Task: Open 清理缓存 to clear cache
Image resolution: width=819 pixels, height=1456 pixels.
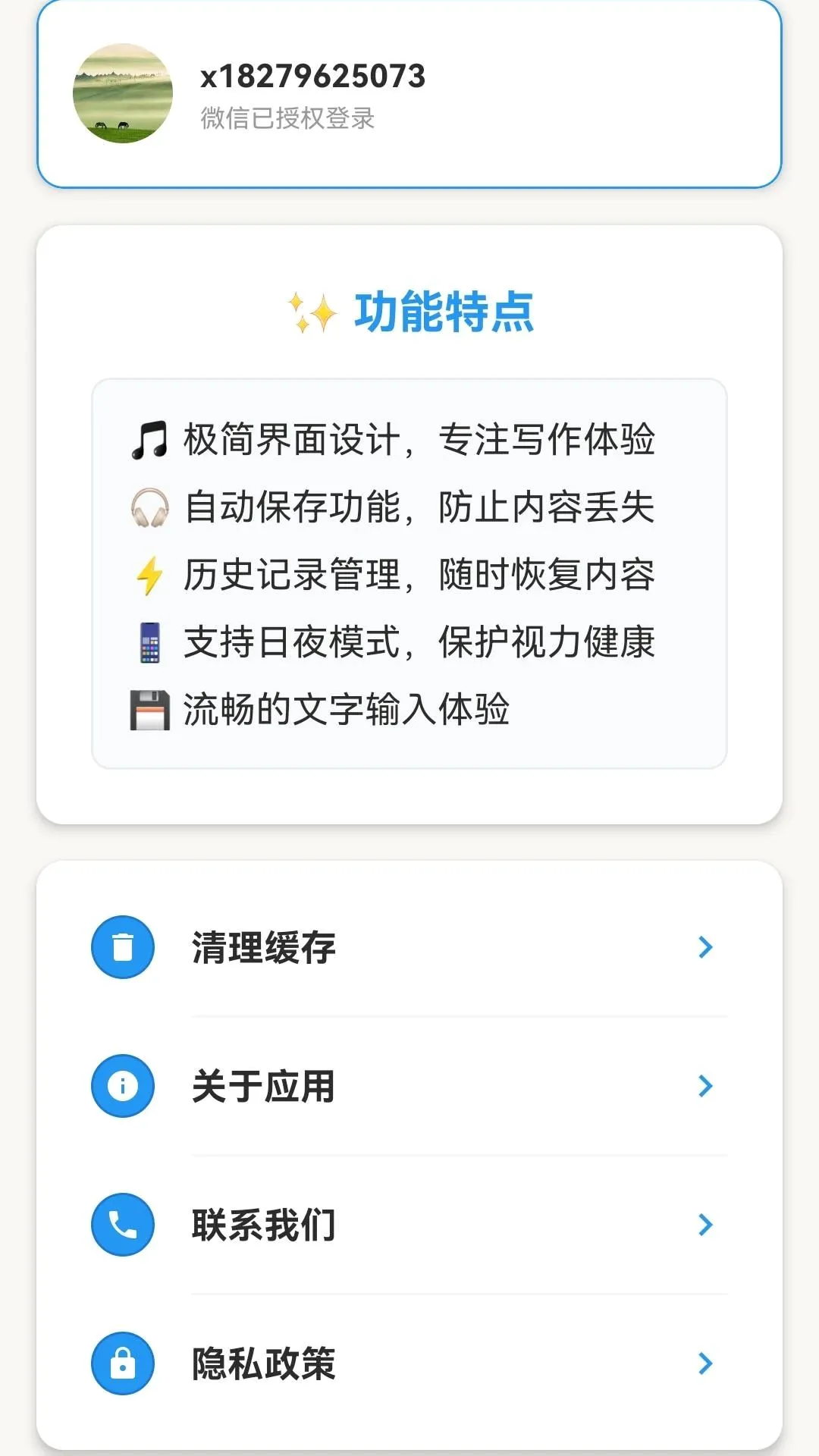Action: [x=409, y=947]
